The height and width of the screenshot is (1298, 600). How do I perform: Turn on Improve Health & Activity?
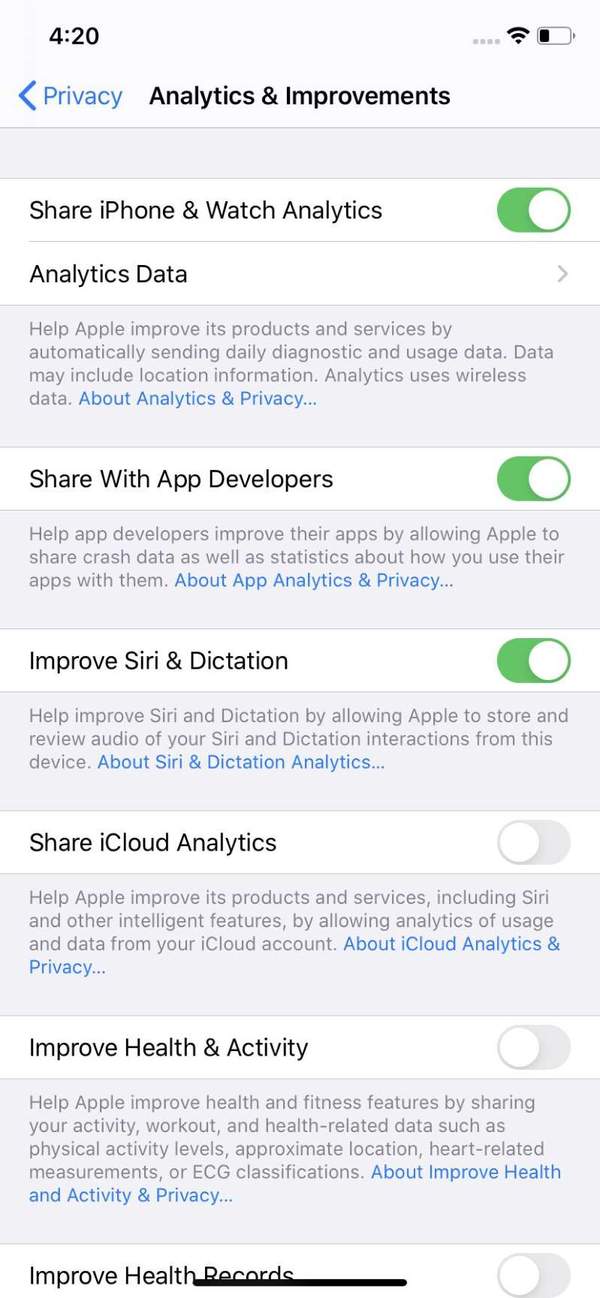[533, 1048]
